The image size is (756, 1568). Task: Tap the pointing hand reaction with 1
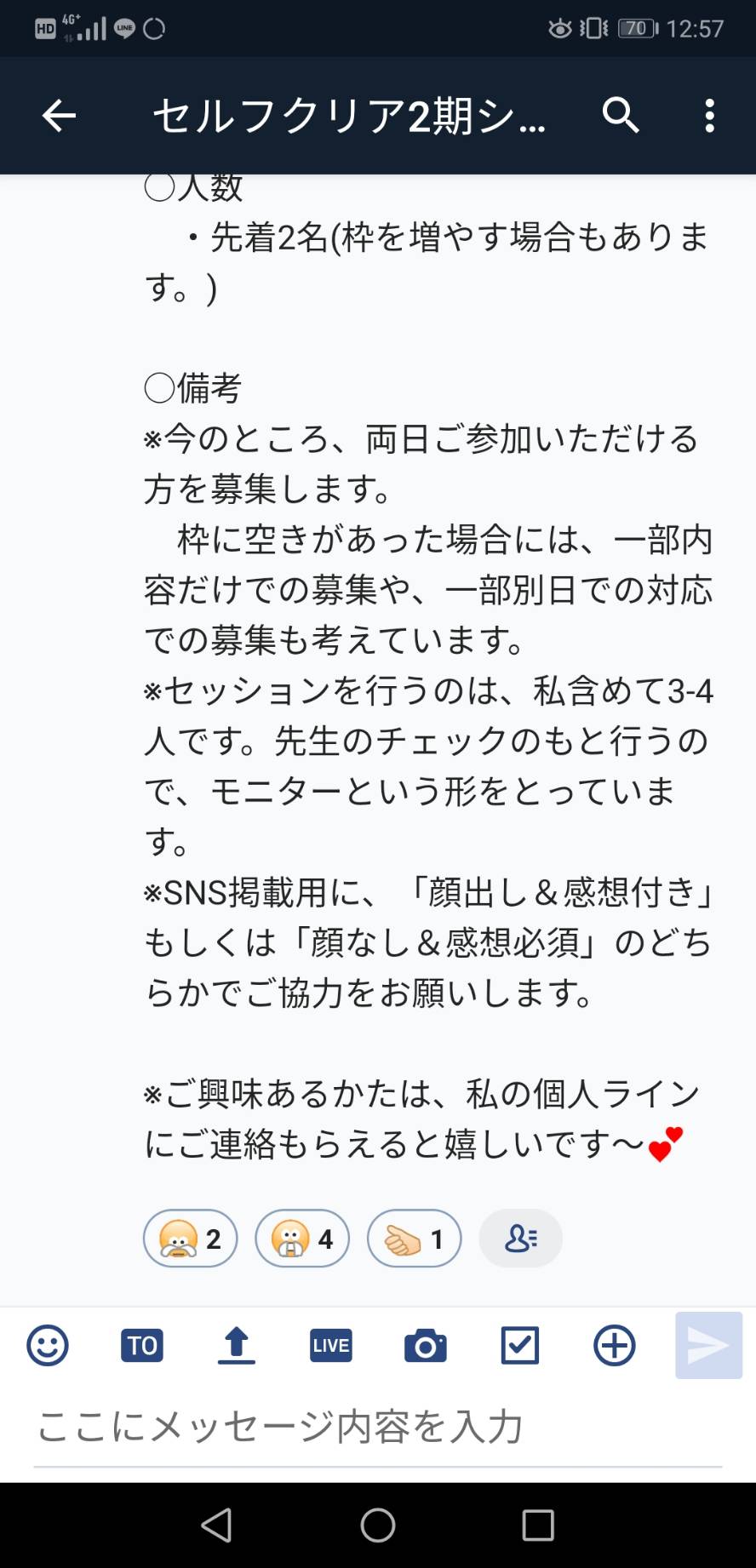[x=415, y=1239]
